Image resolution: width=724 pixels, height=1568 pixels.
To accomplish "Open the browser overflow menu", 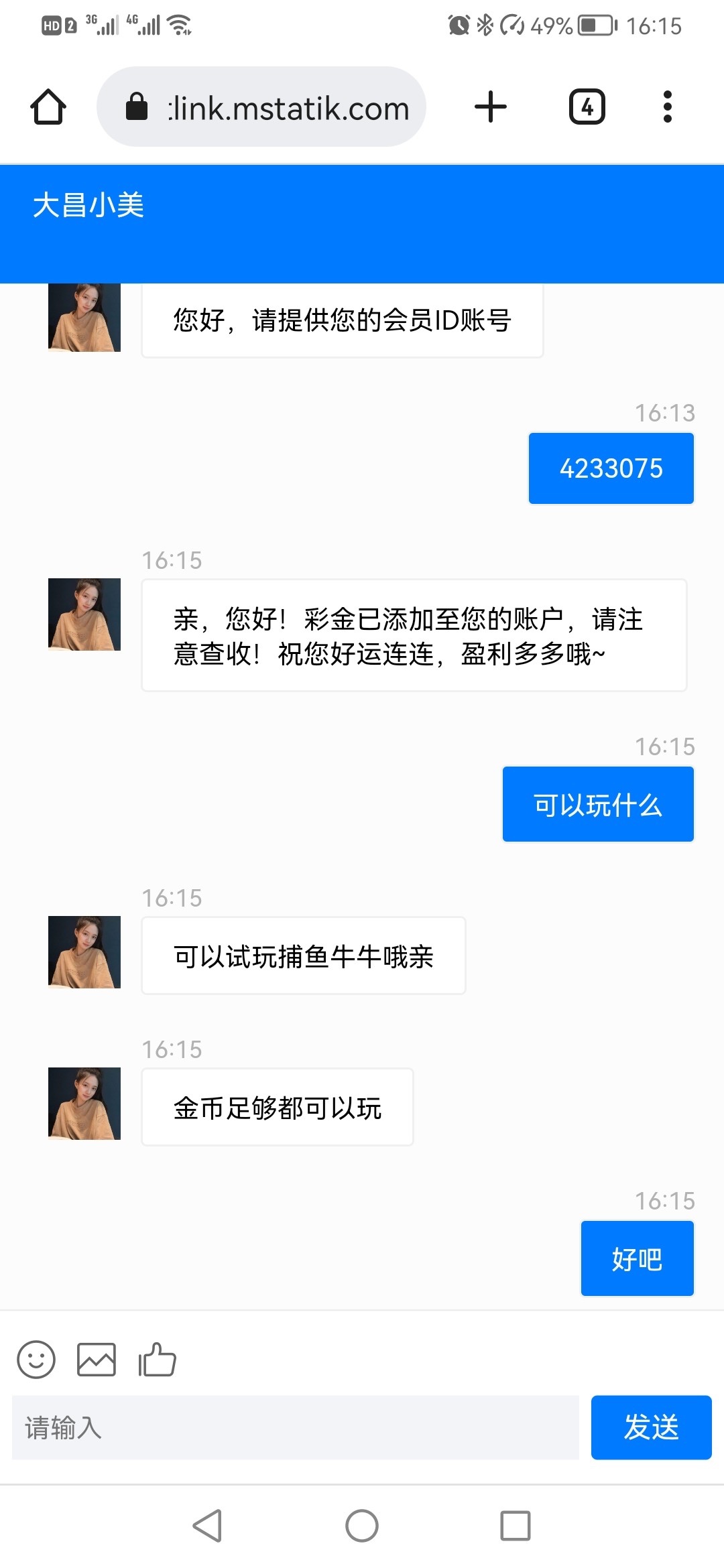I will tap(667, 107).
